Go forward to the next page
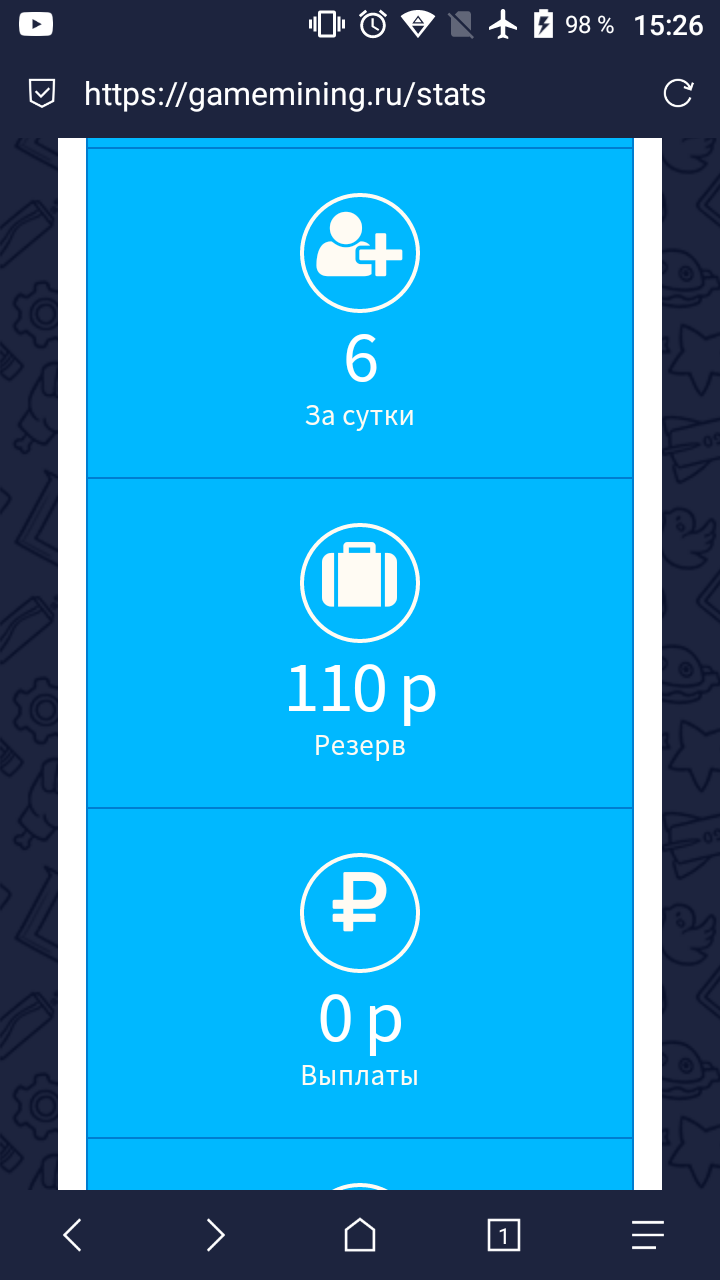Viewport: 720px width, 1280px height. pyautogui.click(x=216, y=1236)
